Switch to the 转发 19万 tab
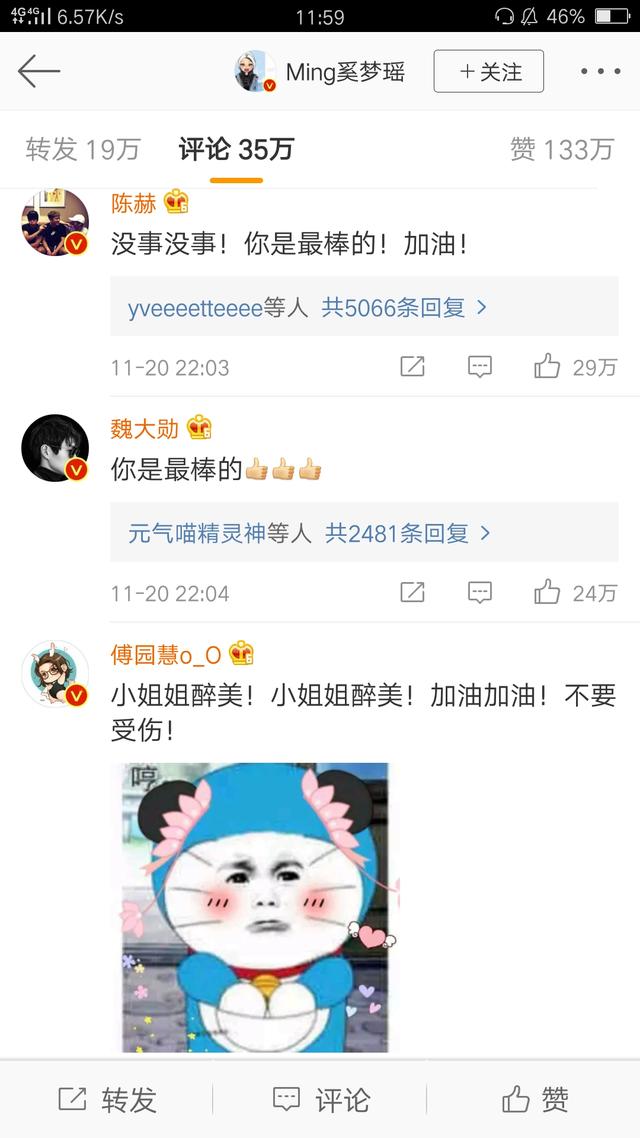Viewport: 640px width, 1138px height. 82,150
